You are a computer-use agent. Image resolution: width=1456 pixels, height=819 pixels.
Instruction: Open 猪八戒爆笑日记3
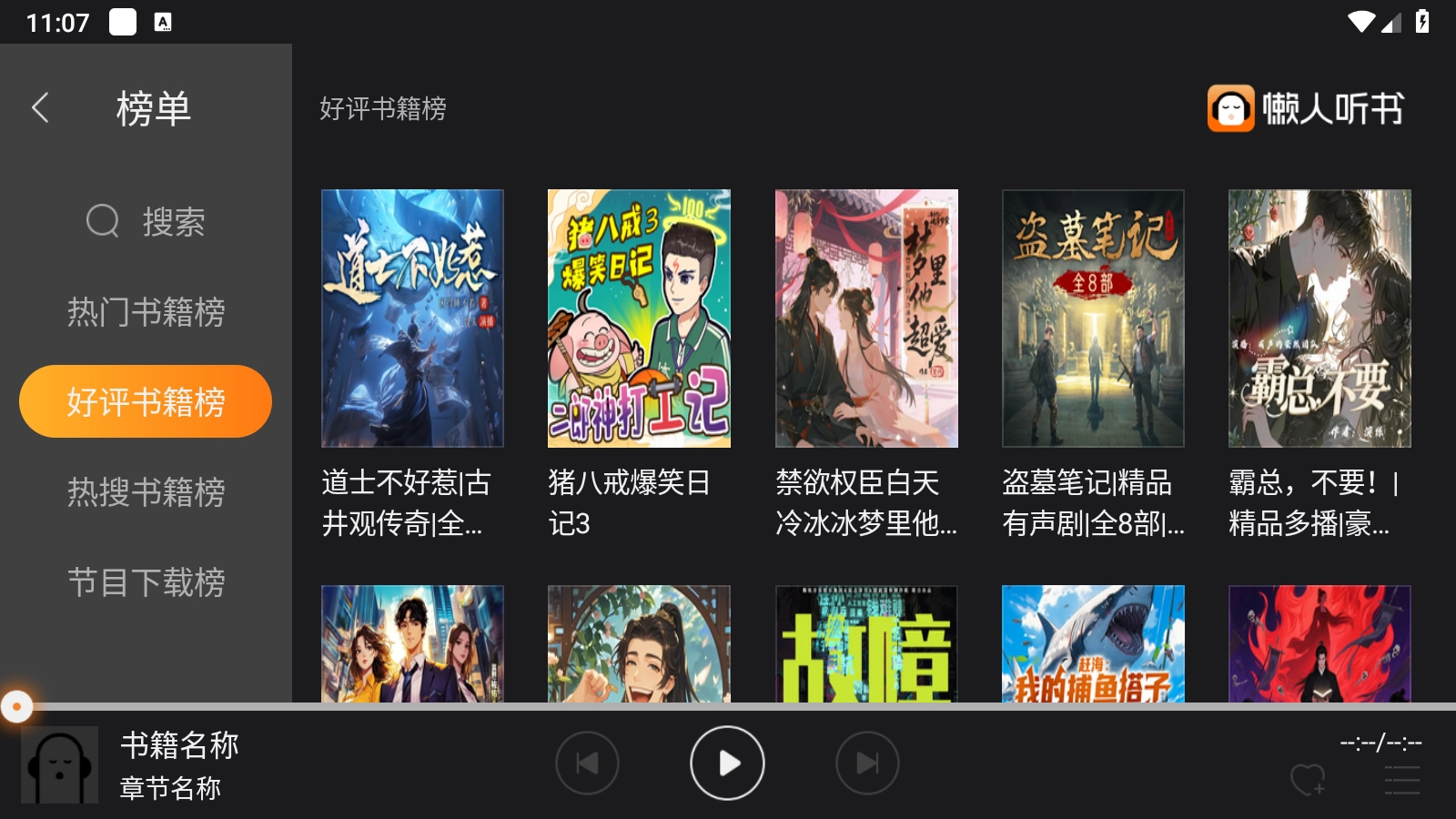point(639,318)
